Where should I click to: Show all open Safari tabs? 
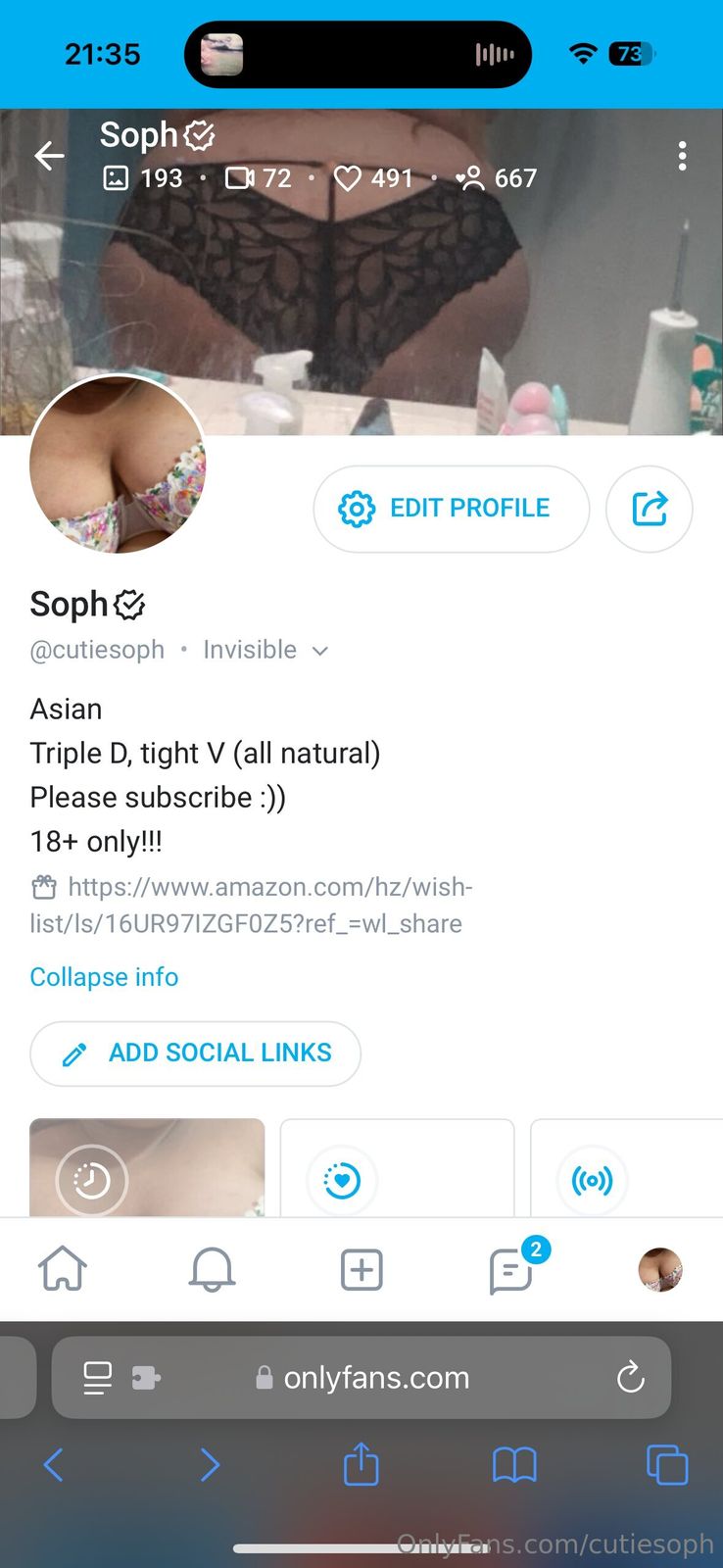(667, 1466)
